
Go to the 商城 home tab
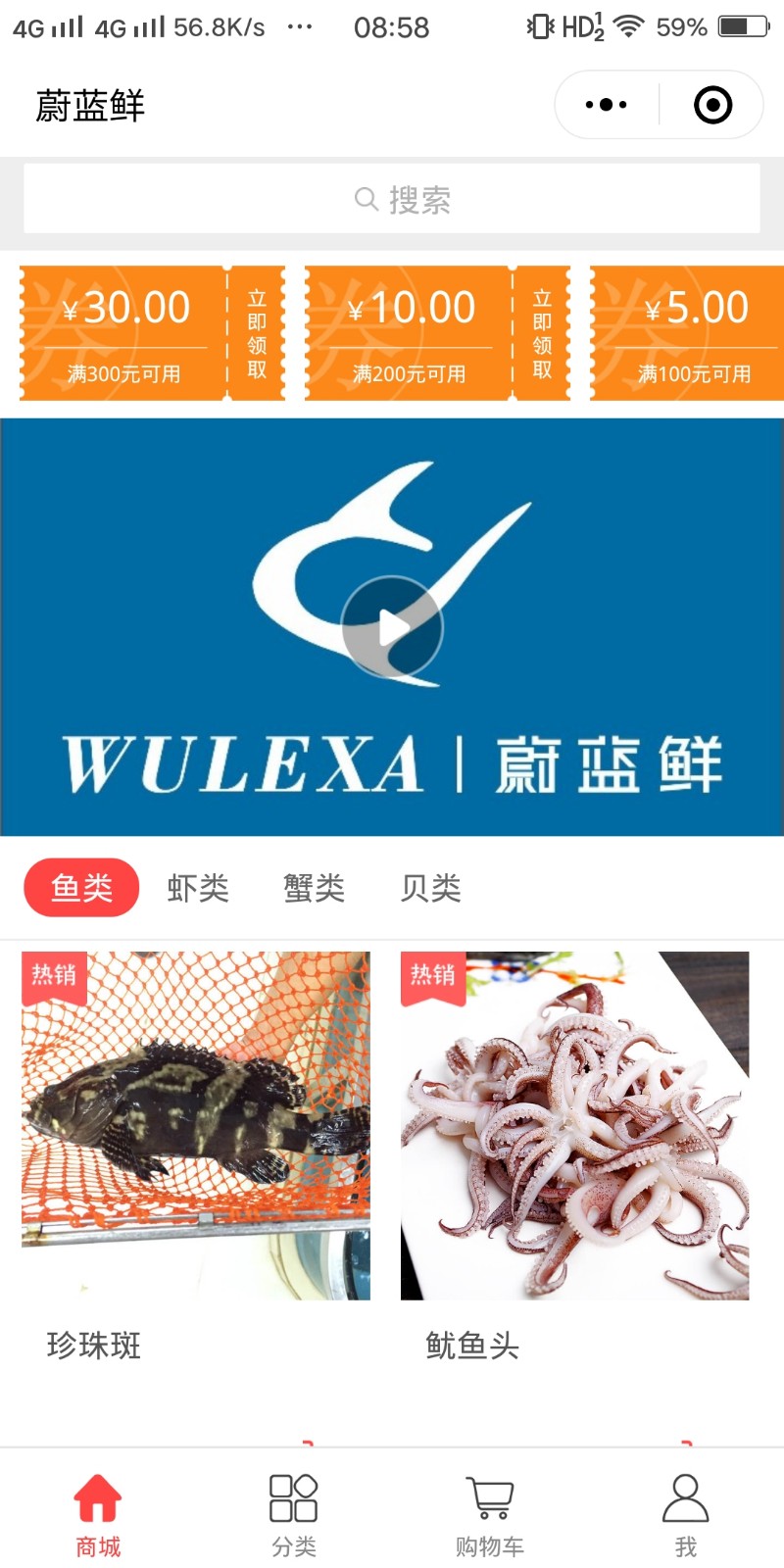point(98,1514)
